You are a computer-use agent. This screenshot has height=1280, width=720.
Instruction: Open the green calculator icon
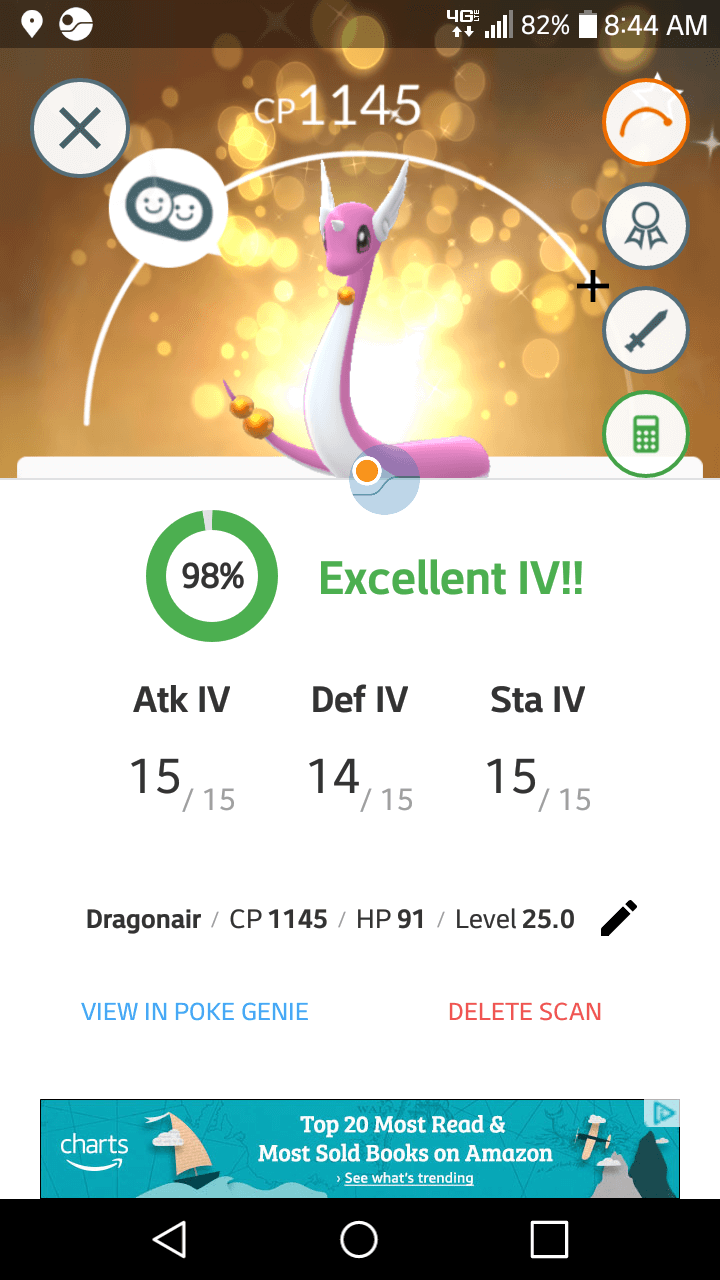coord(646,435)
